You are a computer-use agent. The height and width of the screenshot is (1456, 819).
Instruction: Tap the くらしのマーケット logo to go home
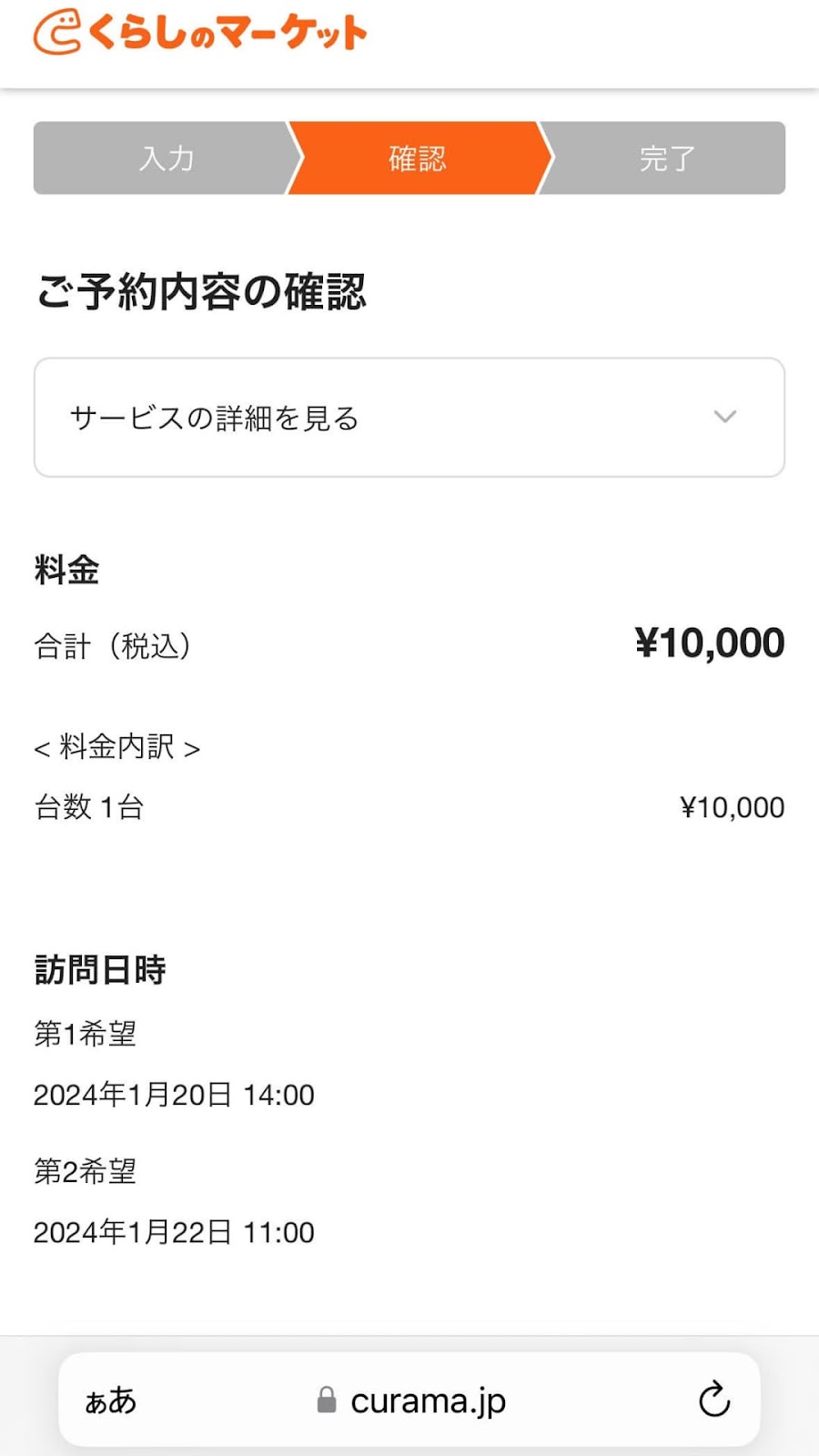(200, 32)
